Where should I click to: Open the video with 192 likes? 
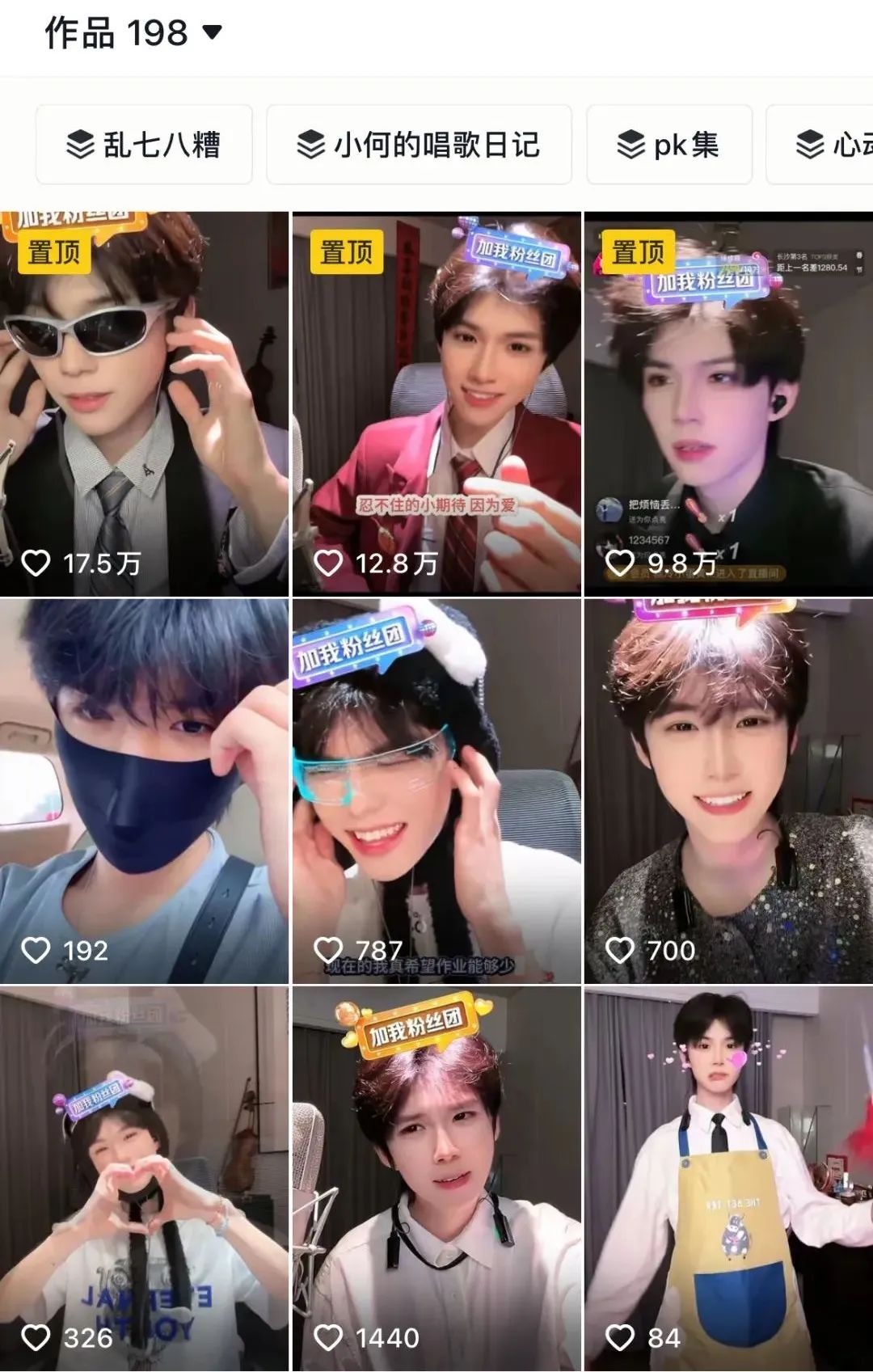(x=144, y=791)
